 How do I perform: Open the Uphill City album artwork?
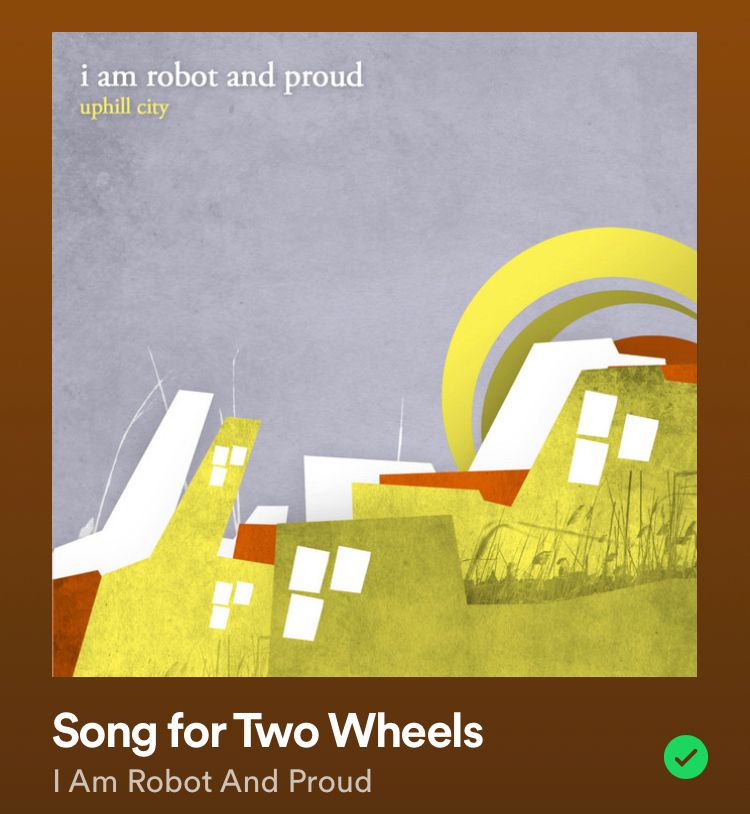pyautogui.click(x=375, y=355)
